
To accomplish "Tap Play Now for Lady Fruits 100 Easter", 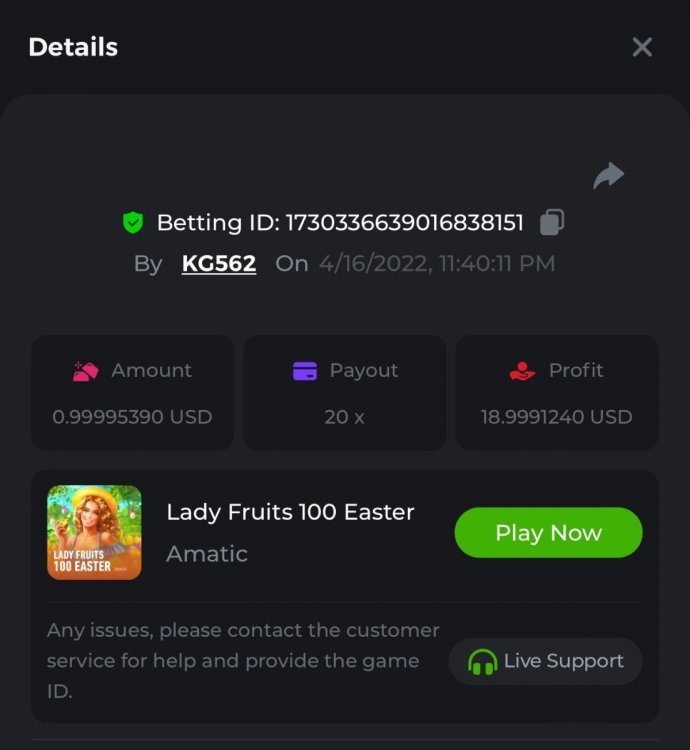I will click(548, 533).
